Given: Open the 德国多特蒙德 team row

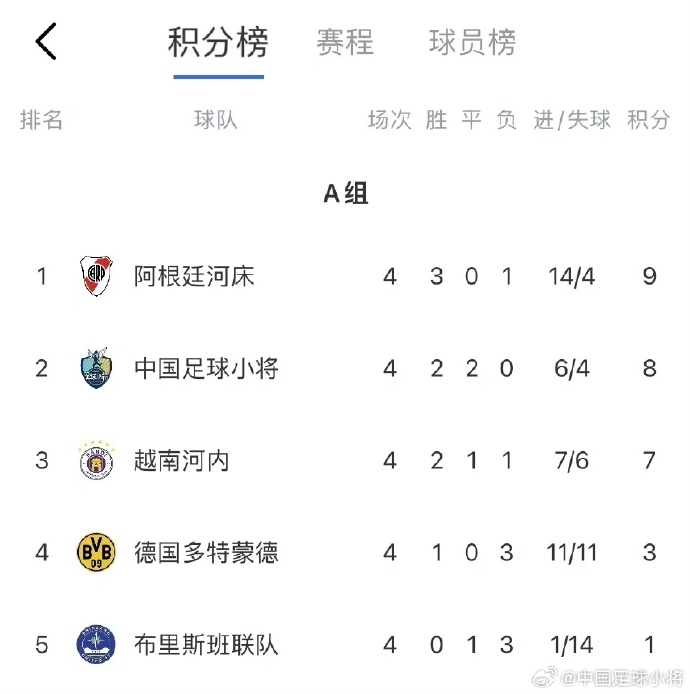Looking at the screenshot, I should tap(206, 552).
